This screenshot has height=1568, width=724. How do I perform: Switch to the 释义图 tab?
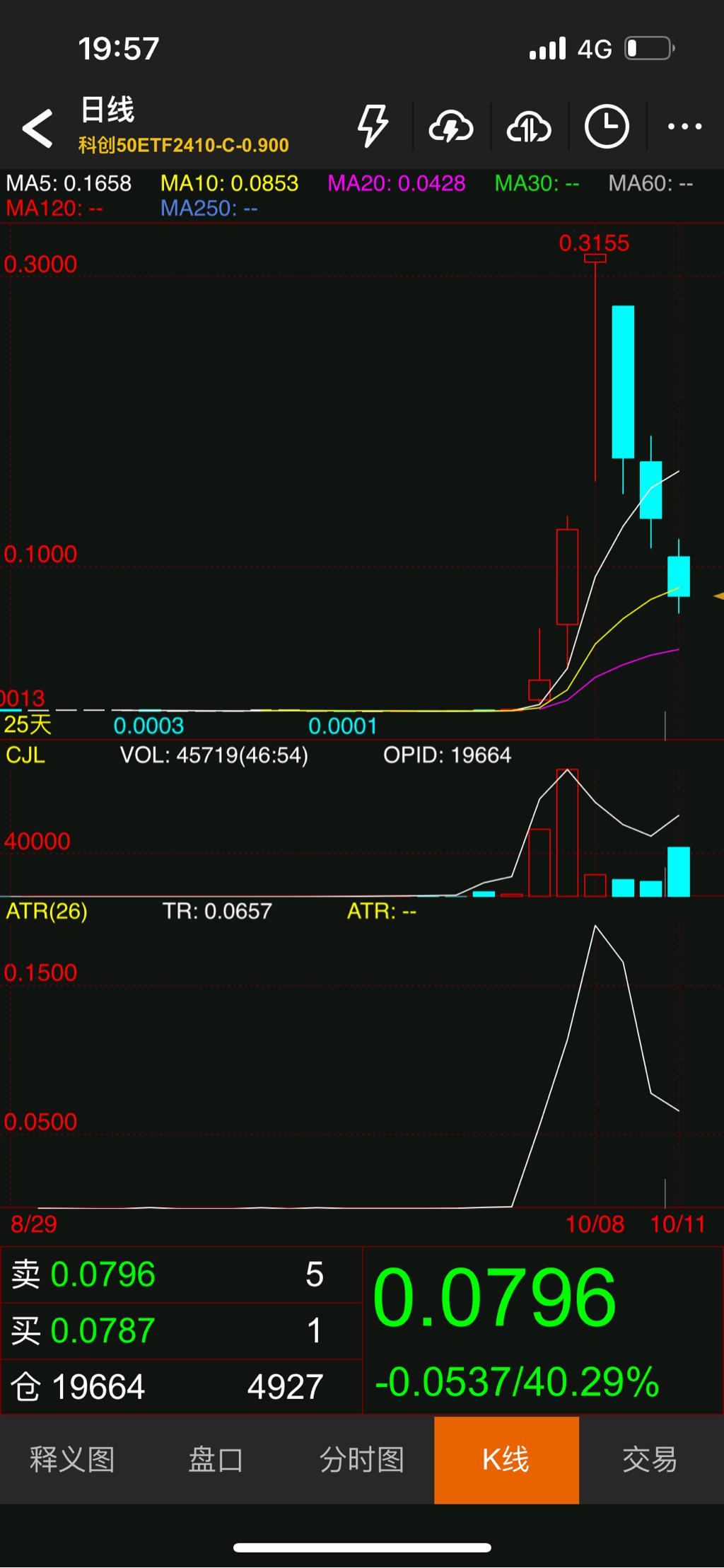72,1460
